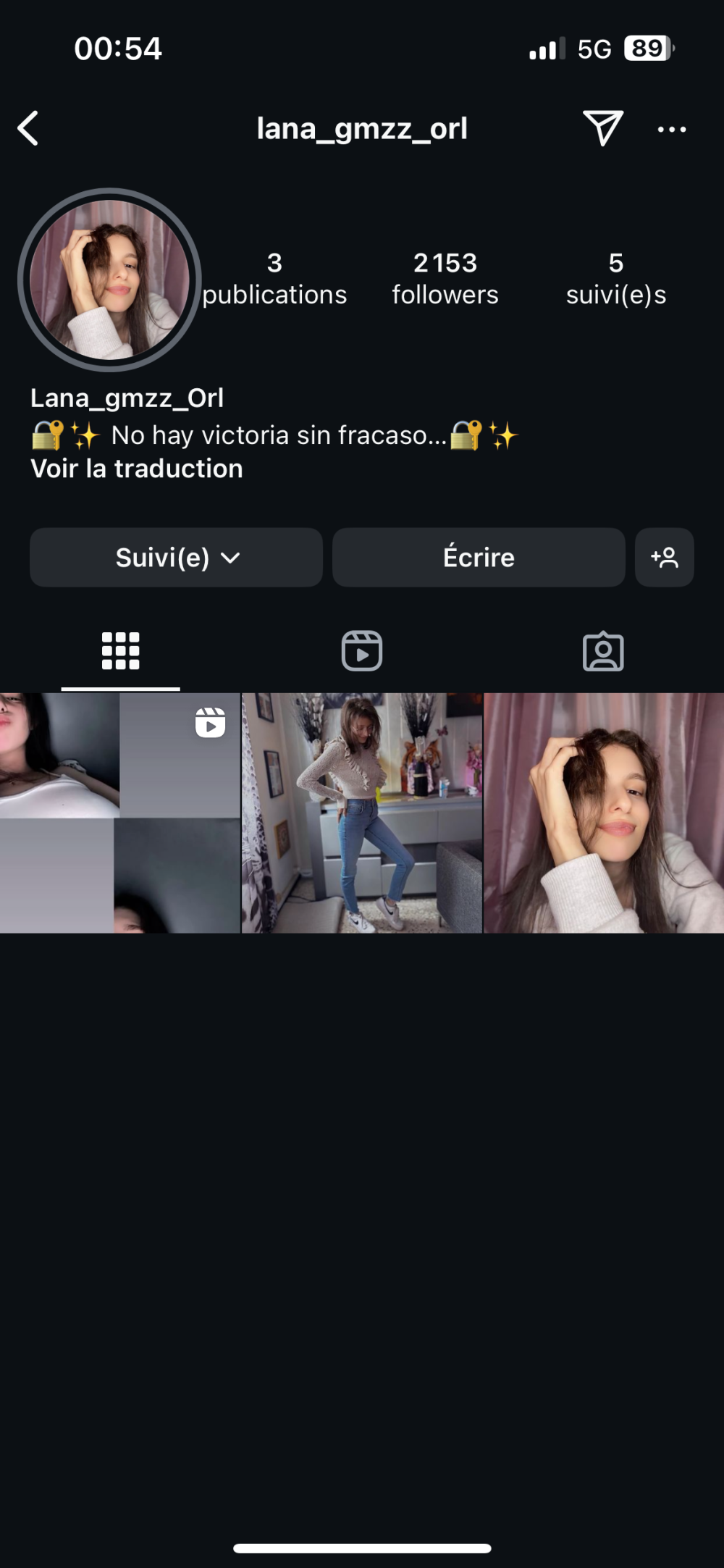The width and height of the screenshot is (724, 1568).
Task: Open the post showing jeans and a sweater
Action: [361, 813]
